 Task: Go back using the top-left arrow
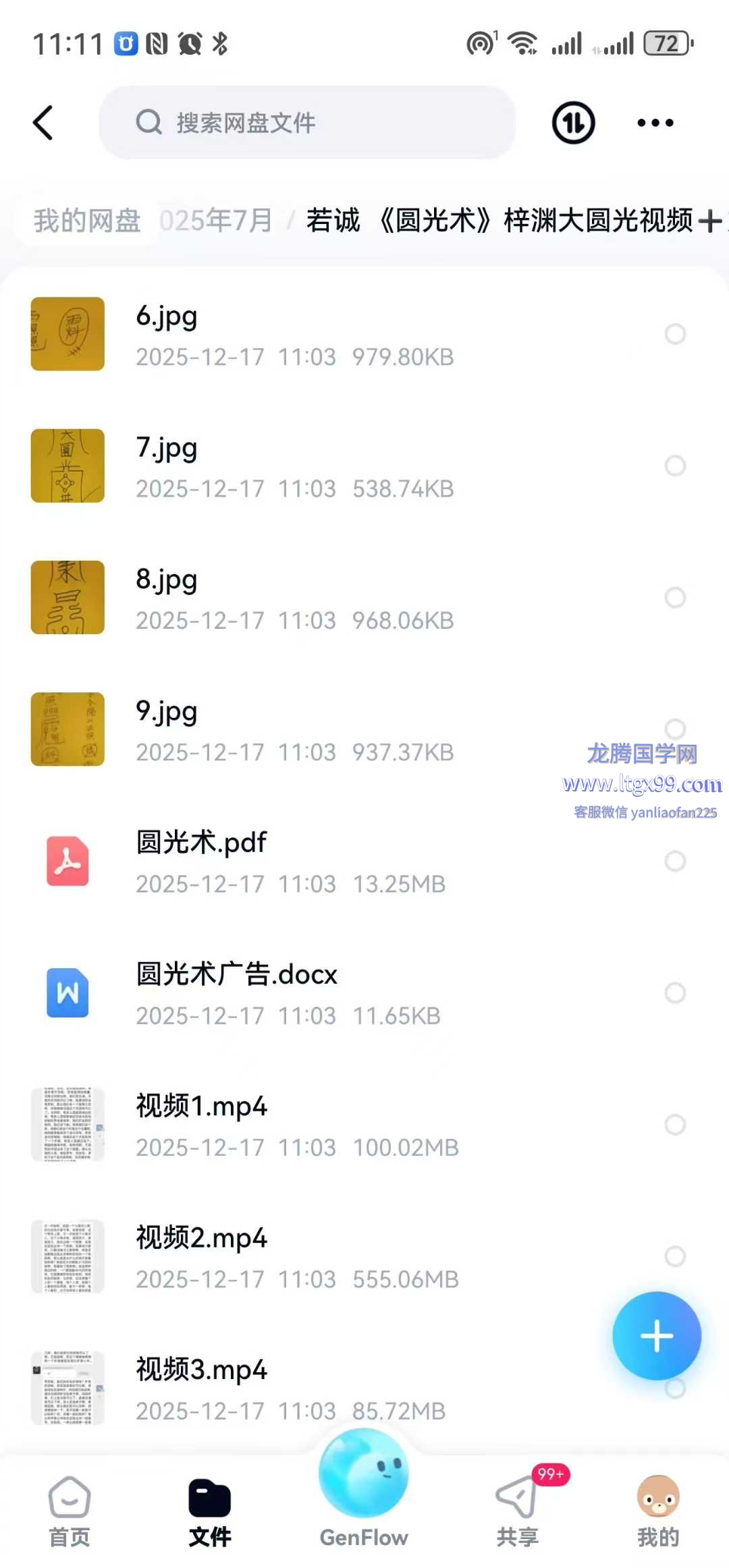pos(43,123)
